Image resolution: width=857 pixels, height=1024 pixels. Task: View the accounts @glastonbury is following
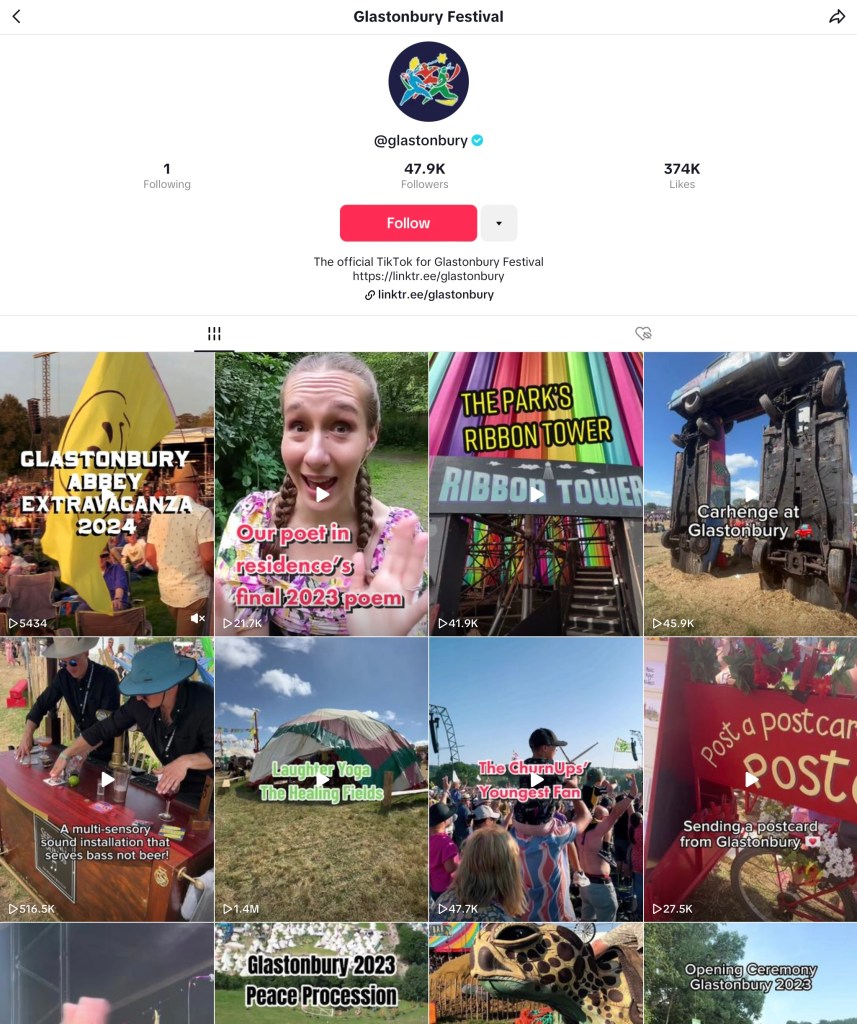[x=167, y=175]
